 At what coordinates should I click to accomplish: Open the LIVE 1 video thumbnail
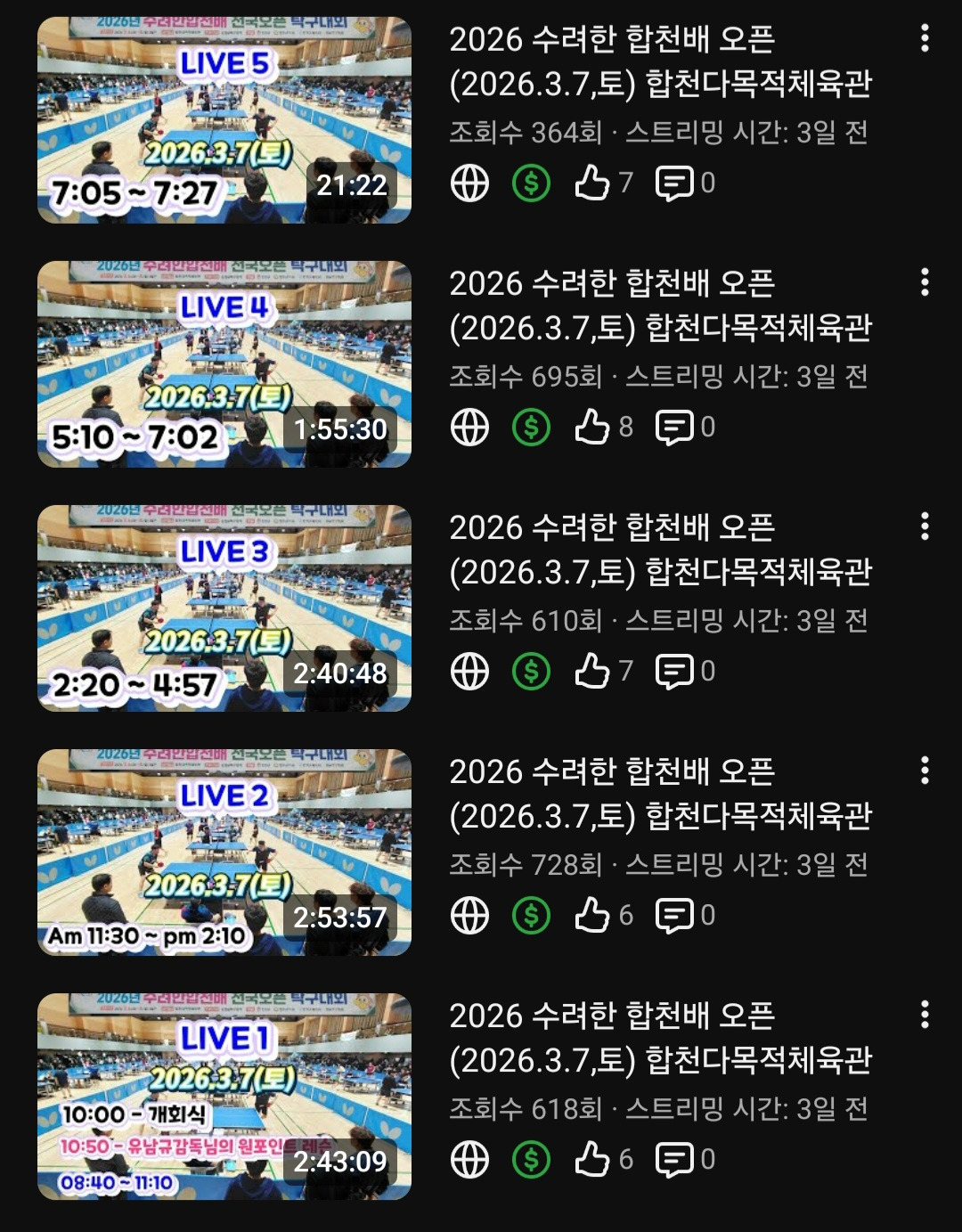click(224, 1096)
